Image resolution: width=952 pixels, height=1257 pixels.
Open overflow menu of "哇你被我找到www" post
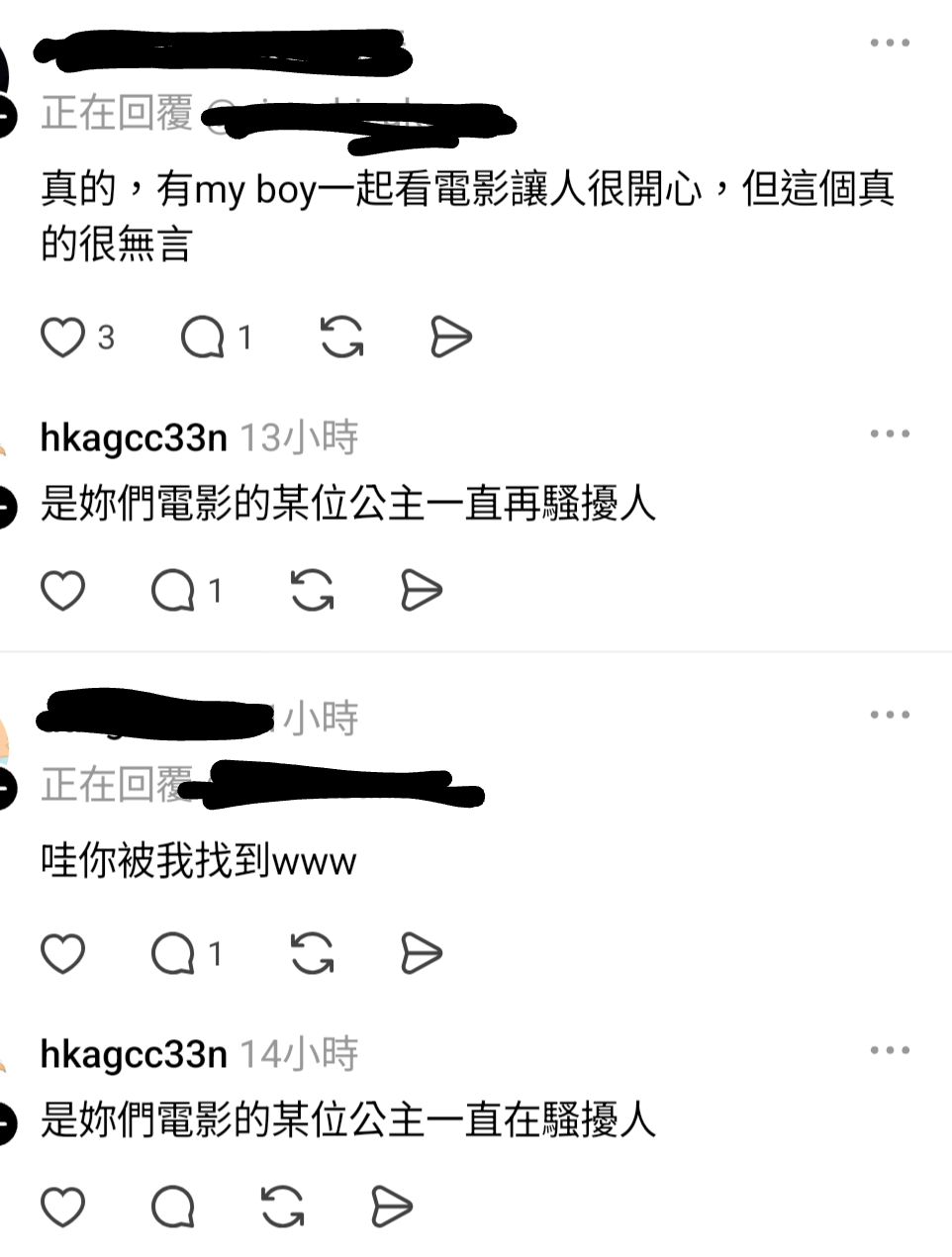pyautogui.click(x=889, y=715)
